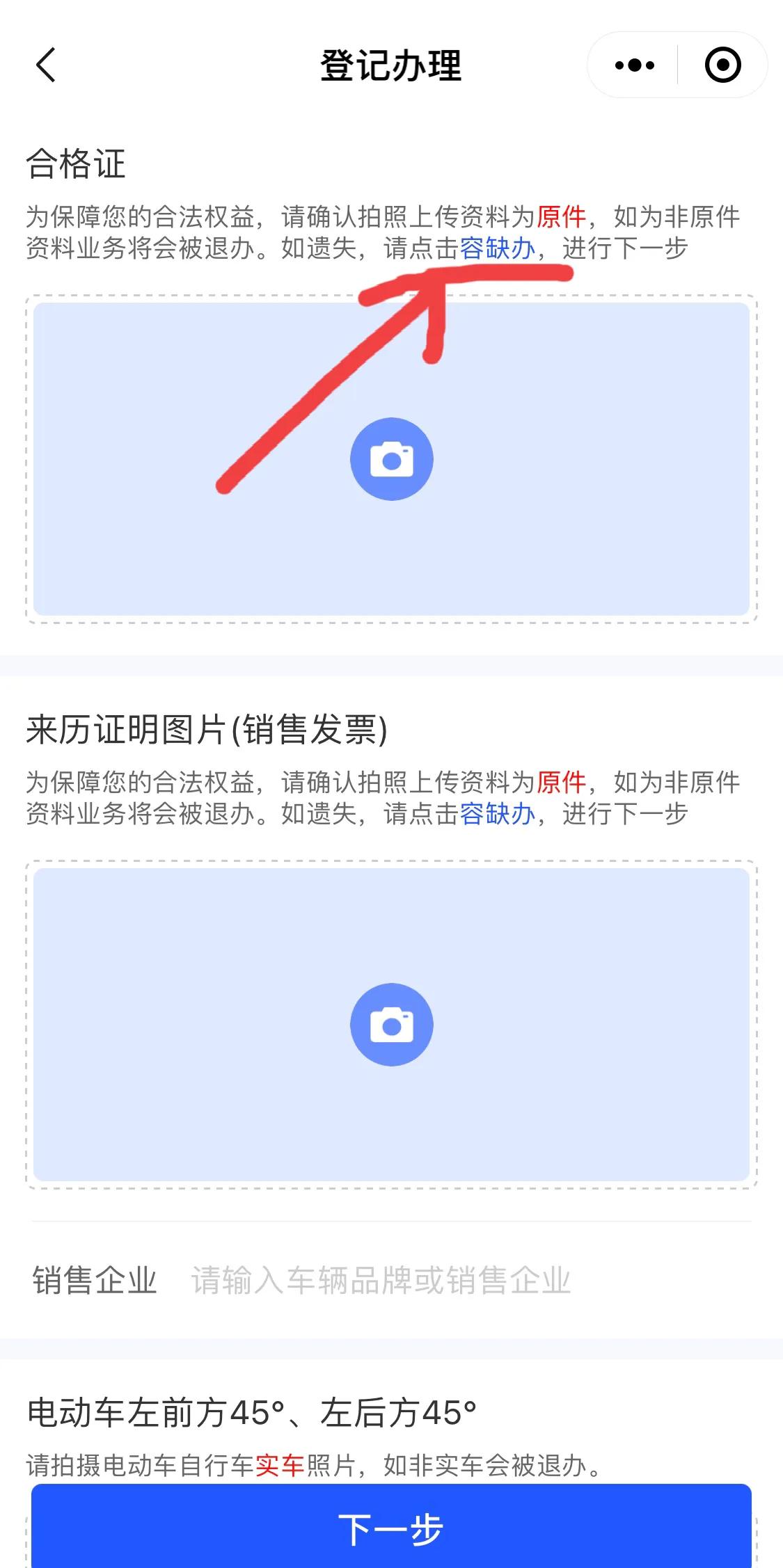Image resolution: width=783 pixels, height=1568 pixels.
Task: Return to previous screen using the chevron
Action: (x=45, y=65)
